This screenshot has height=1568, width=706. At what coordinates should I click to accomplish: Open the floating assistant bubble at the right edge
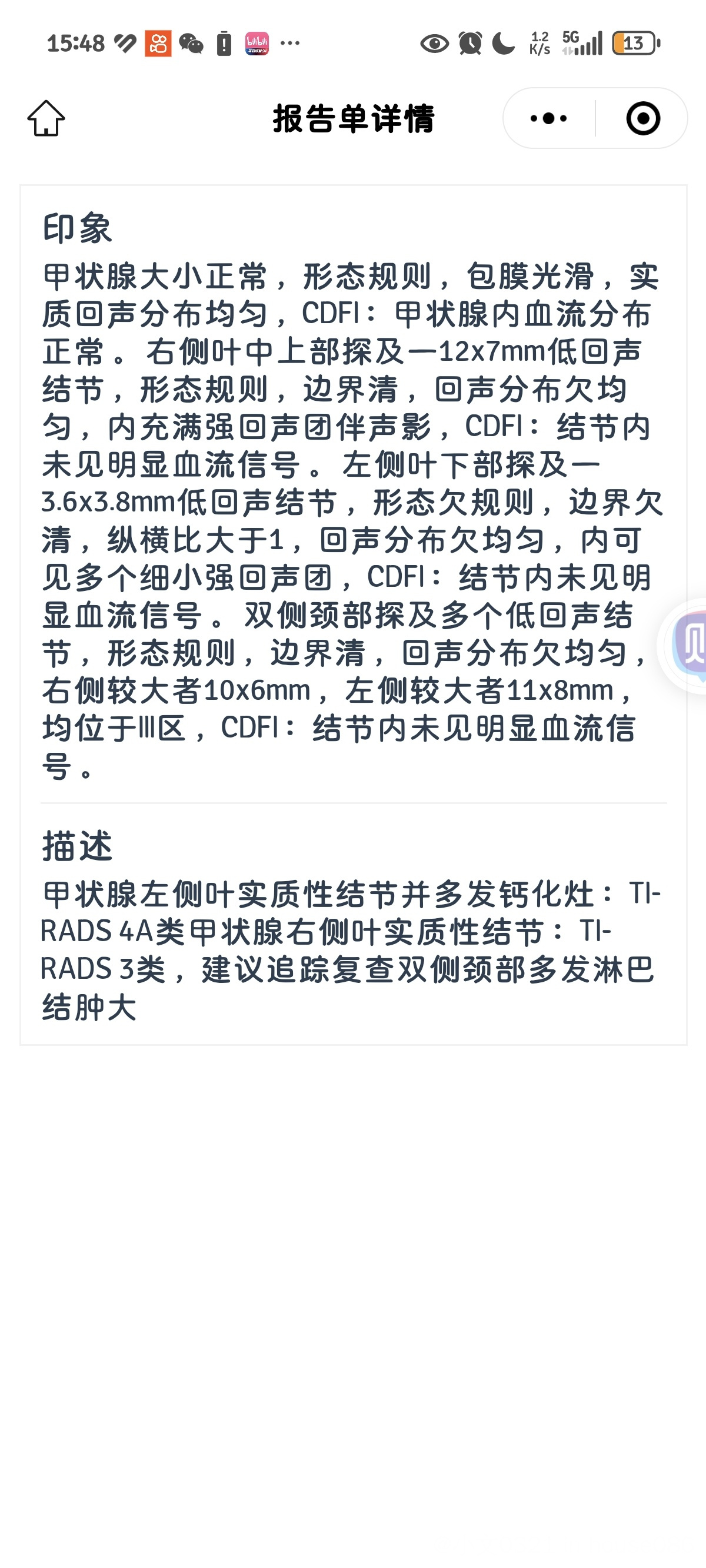point(688,646)
